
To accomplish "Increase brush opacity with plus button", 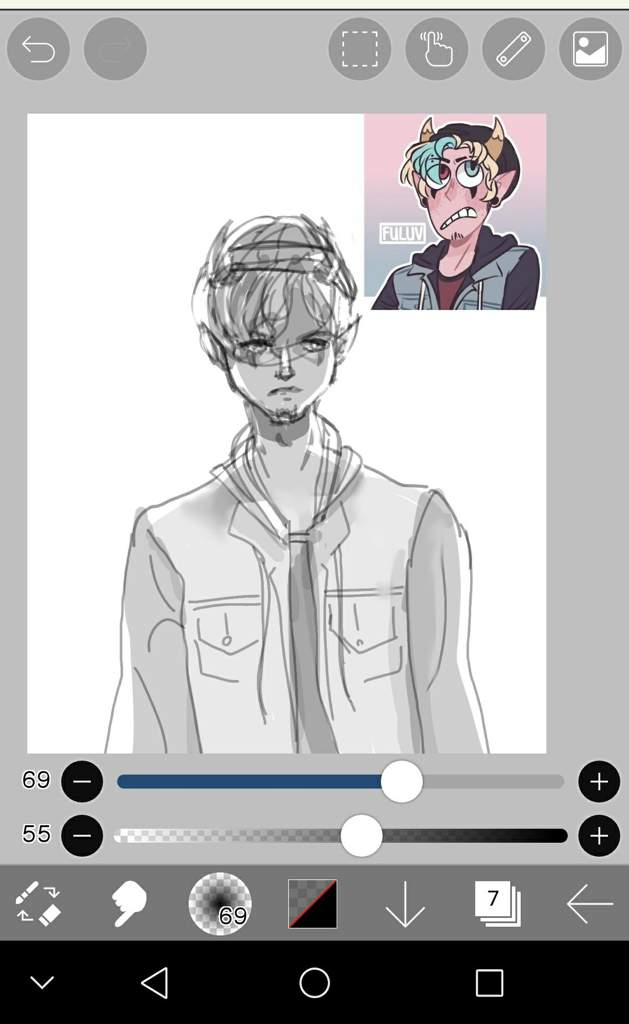I will [x=599, y=835].
